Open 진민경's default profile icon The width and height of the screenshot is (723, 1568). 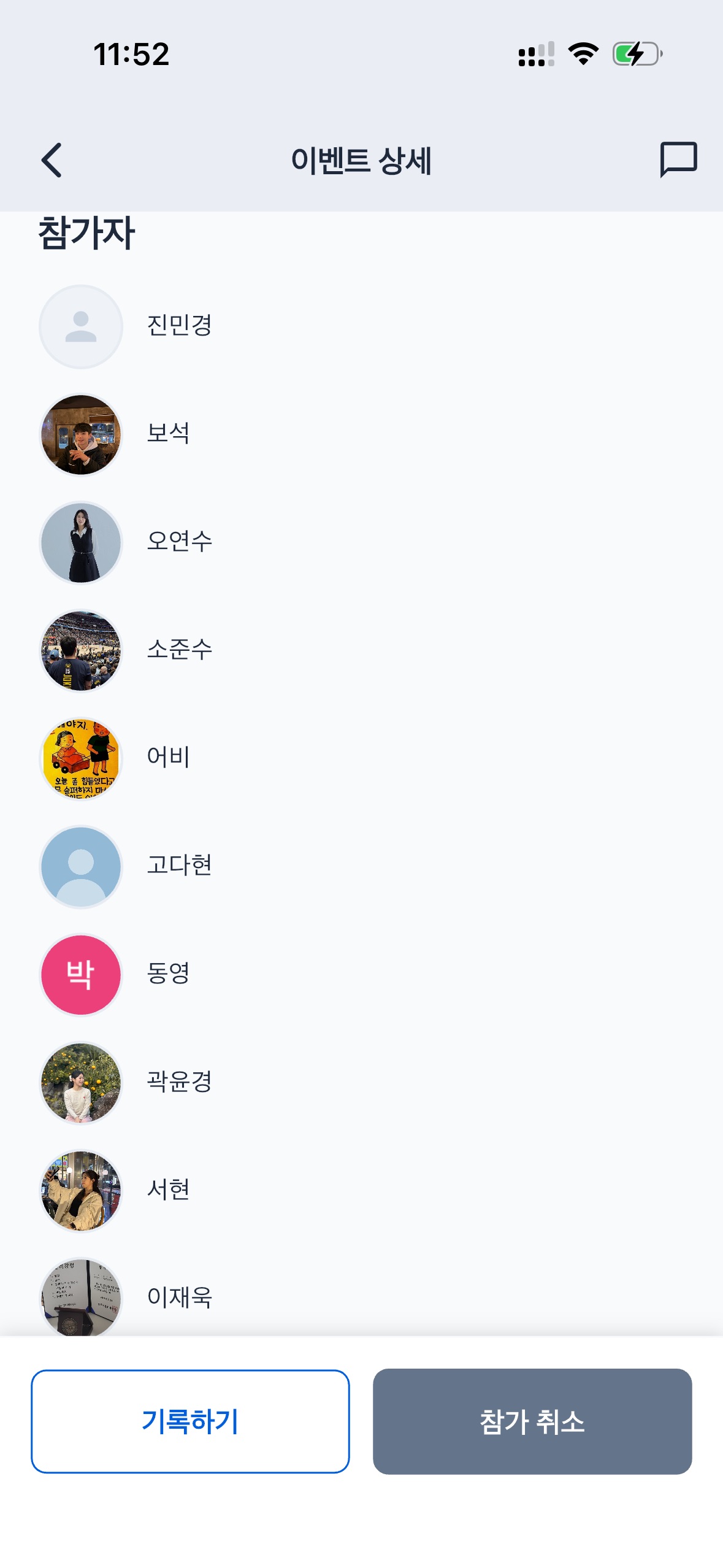point(80,326)
